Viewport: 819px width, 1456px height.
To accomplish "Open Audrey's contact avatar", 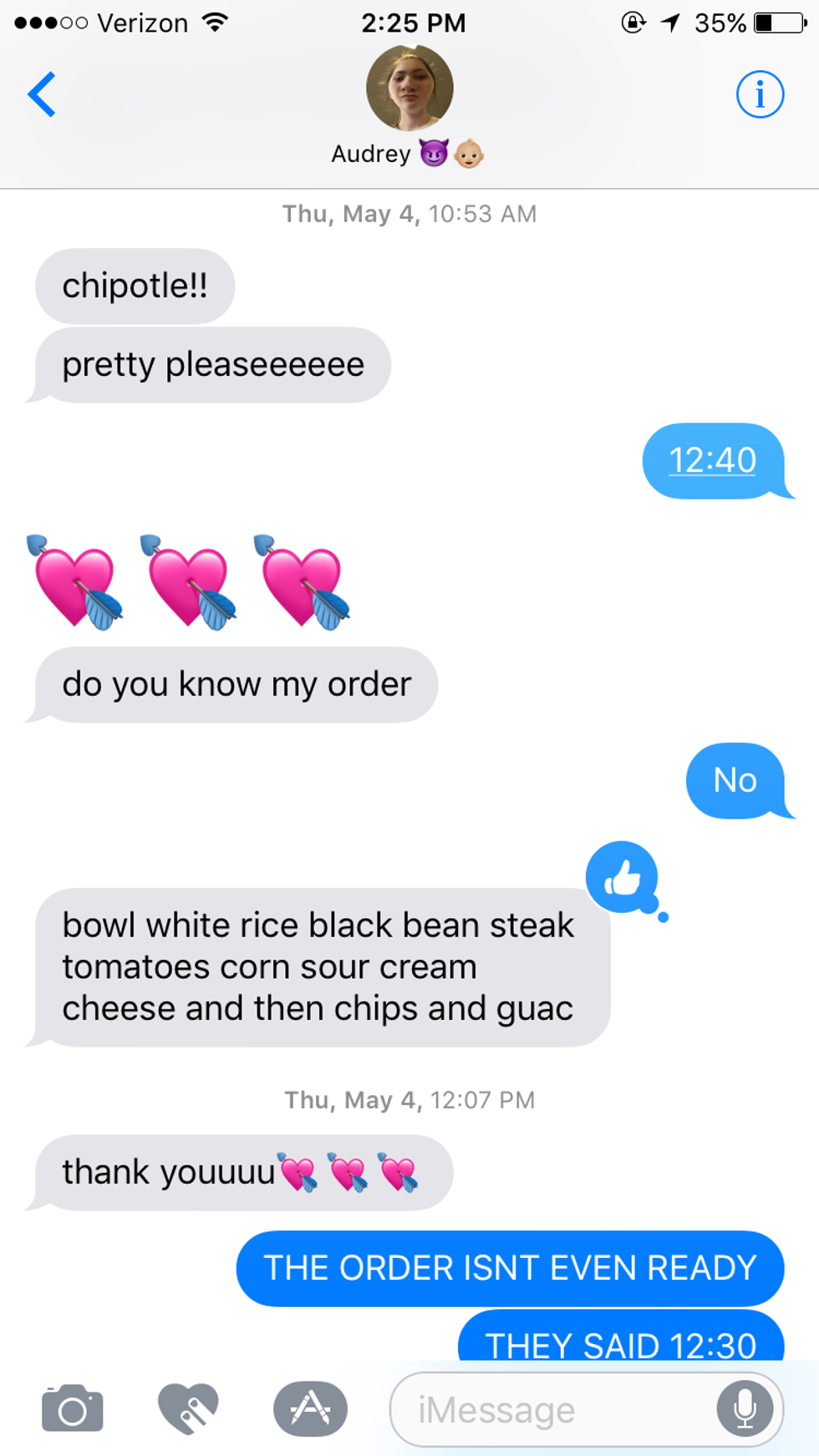I will point(409,89).
